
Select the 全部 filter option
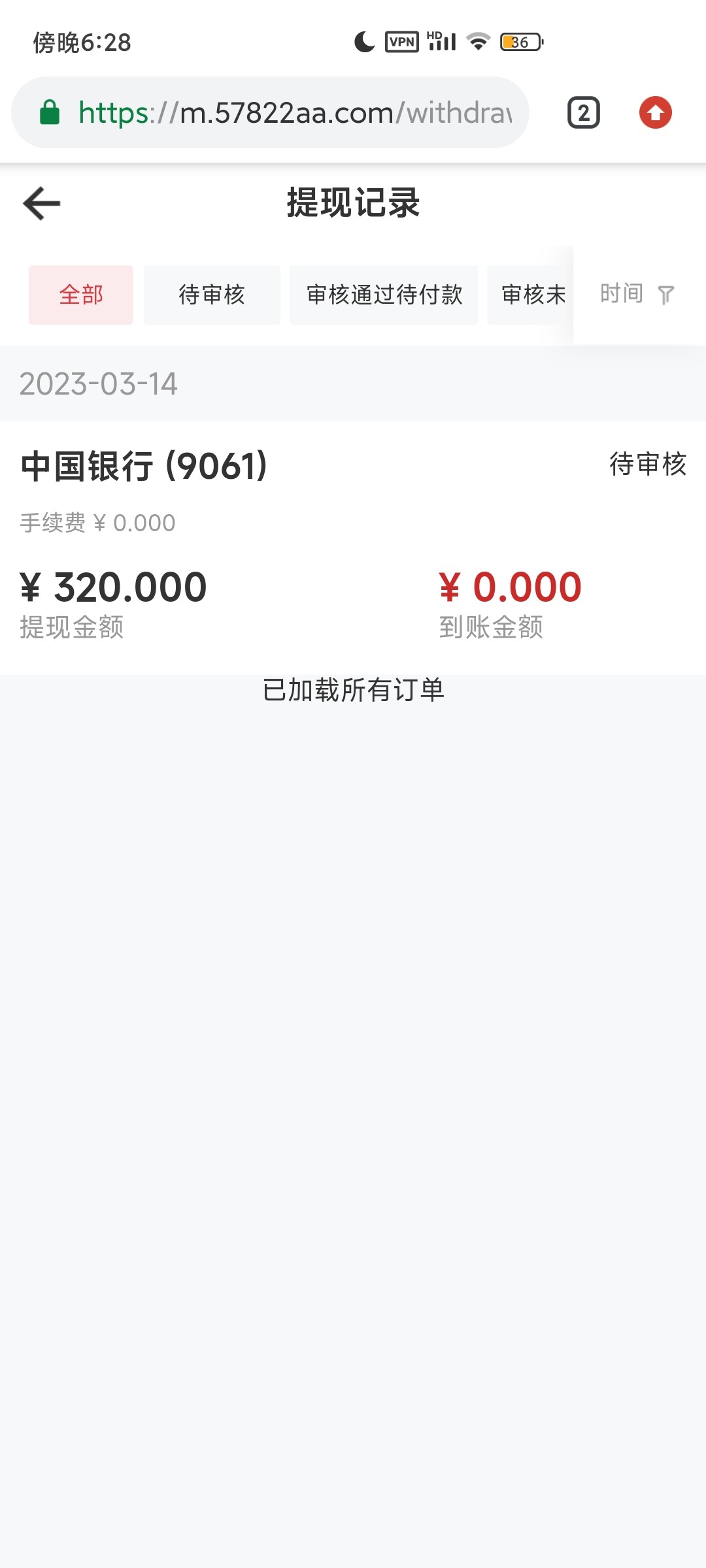coord(80,295)
